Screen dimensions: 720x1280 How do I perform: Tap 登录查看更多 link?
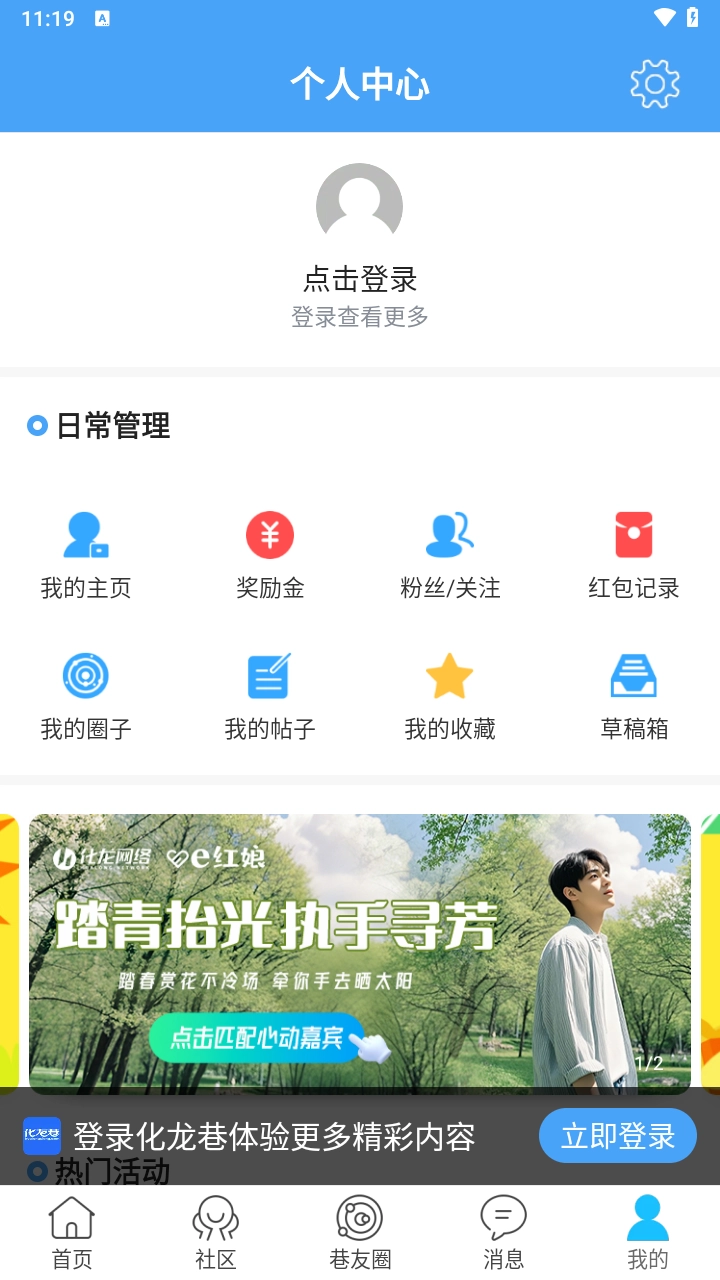point(359,318)
